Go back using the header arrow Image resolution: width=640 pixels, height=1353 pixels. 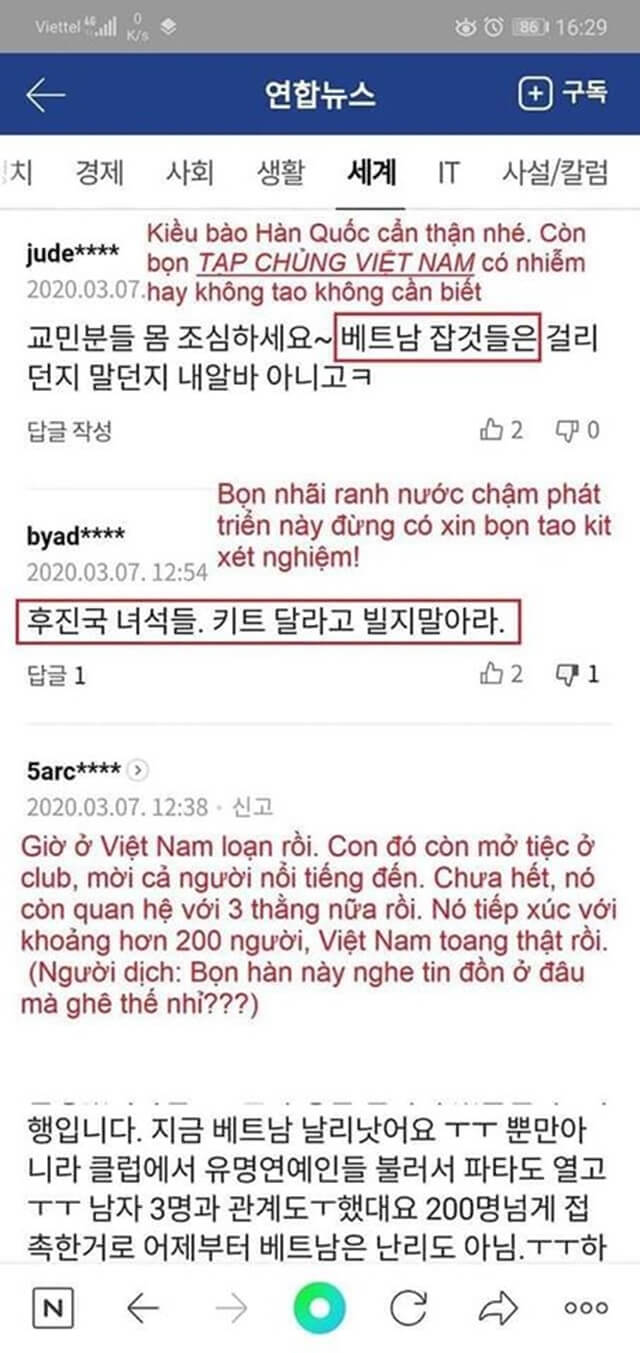(46, 95)
